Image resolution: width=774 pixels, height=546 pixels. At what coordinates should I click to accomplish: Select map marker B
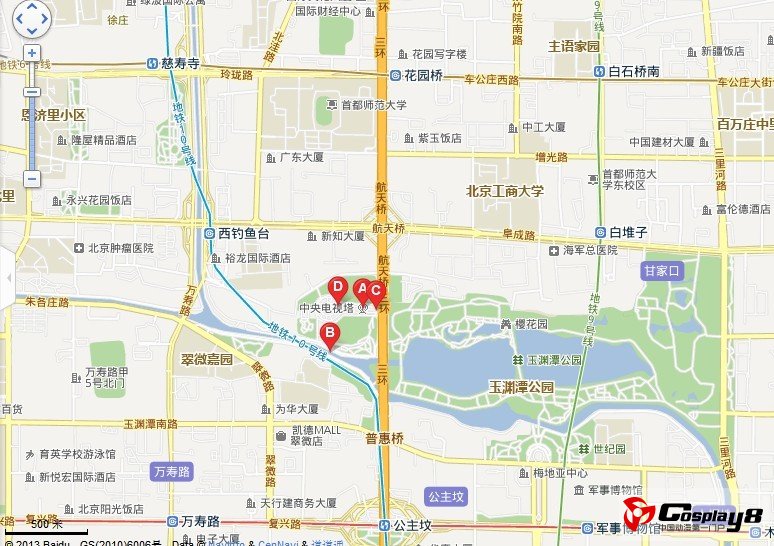329,334
